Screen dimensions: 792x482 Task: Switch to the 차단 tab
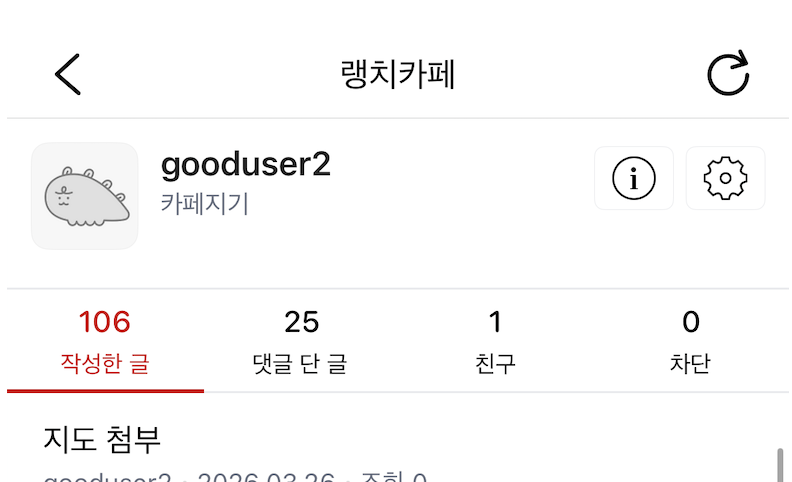tap(690, 342)
